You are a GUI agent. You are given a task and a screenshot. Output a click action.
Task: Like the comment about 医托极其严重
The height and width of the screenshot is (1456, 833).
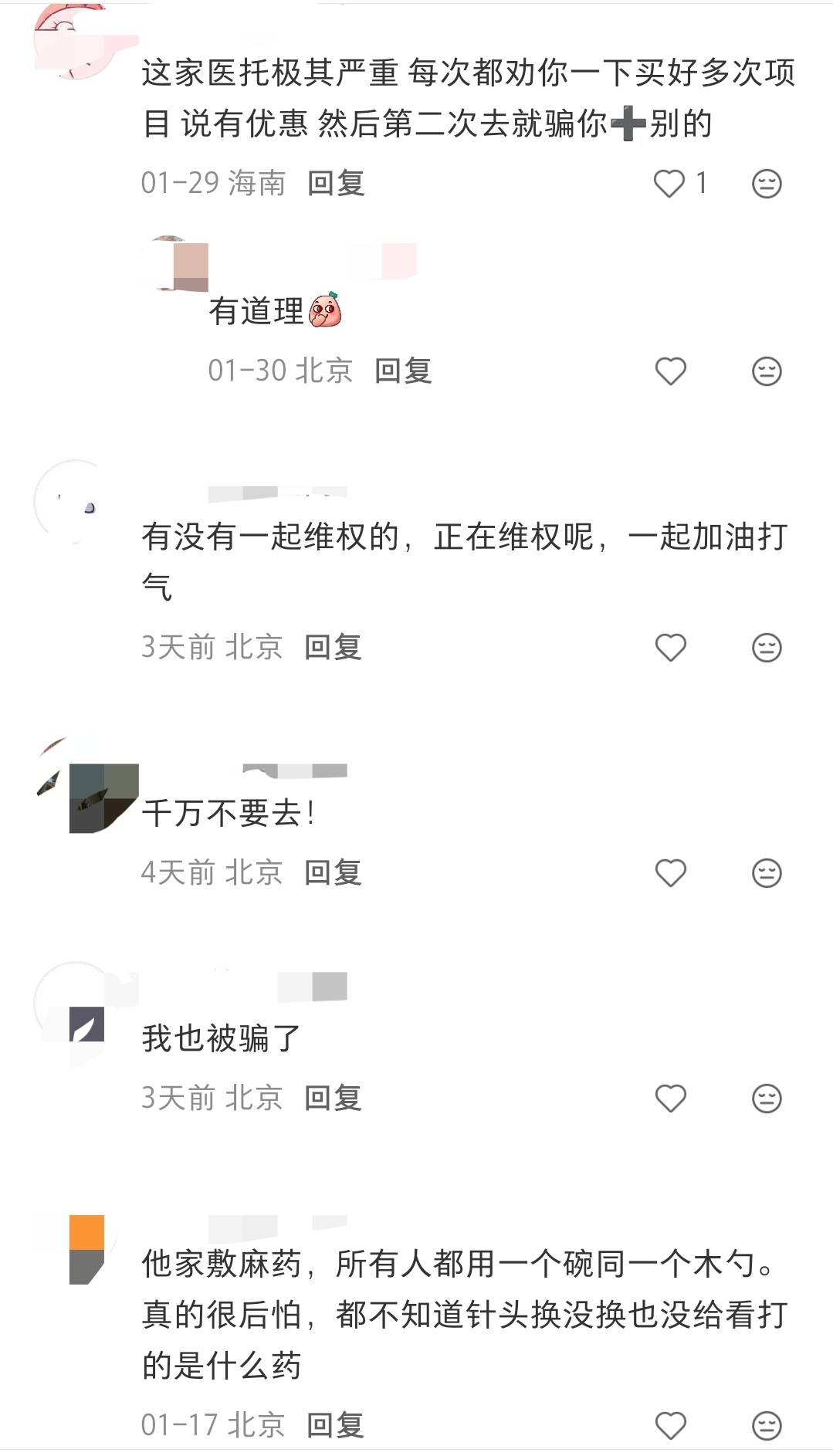tap(669, 184)
